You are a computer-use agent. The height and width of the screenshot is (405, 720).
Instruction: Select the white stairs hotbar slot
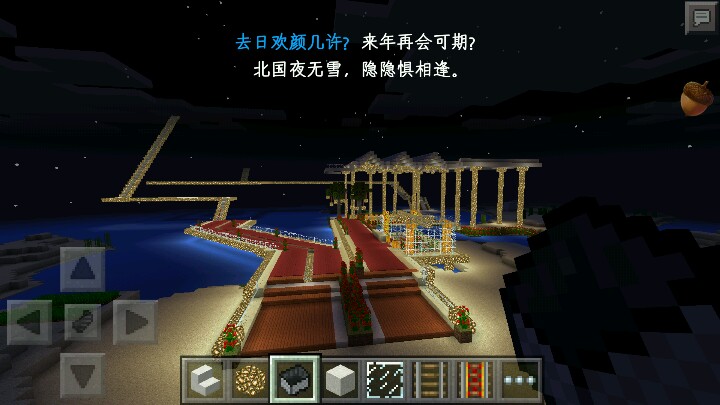click(x=204, y=378)
